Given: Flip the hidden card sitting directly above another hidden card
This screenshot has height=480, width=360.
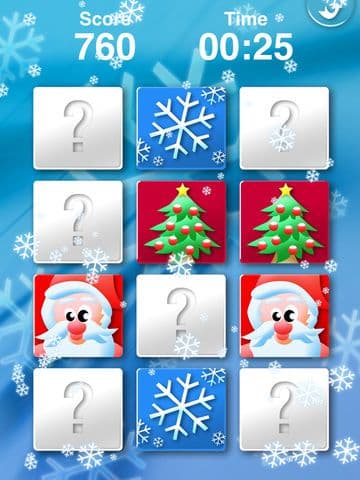Looking at the screenshot, I should 78,128.
